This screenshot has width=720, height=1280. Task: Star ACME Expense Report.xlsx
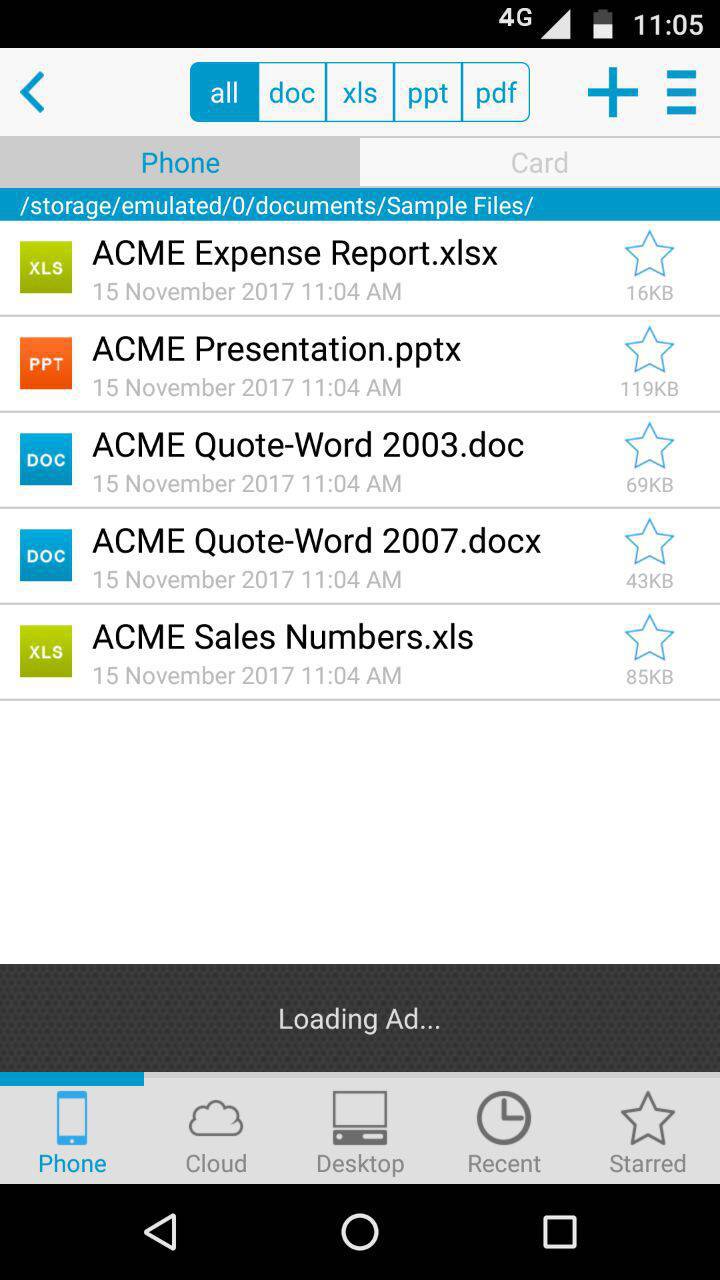point(649,255)
